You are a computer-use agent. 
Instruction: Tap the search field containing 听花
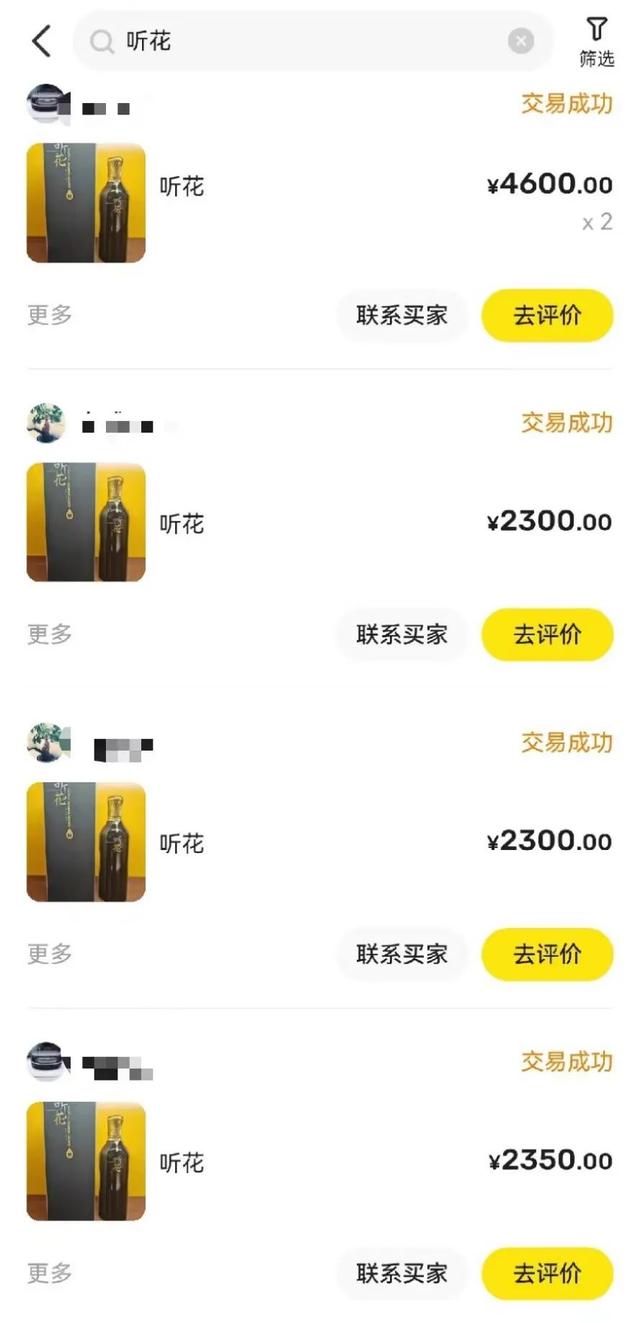[x=300, y=41]
